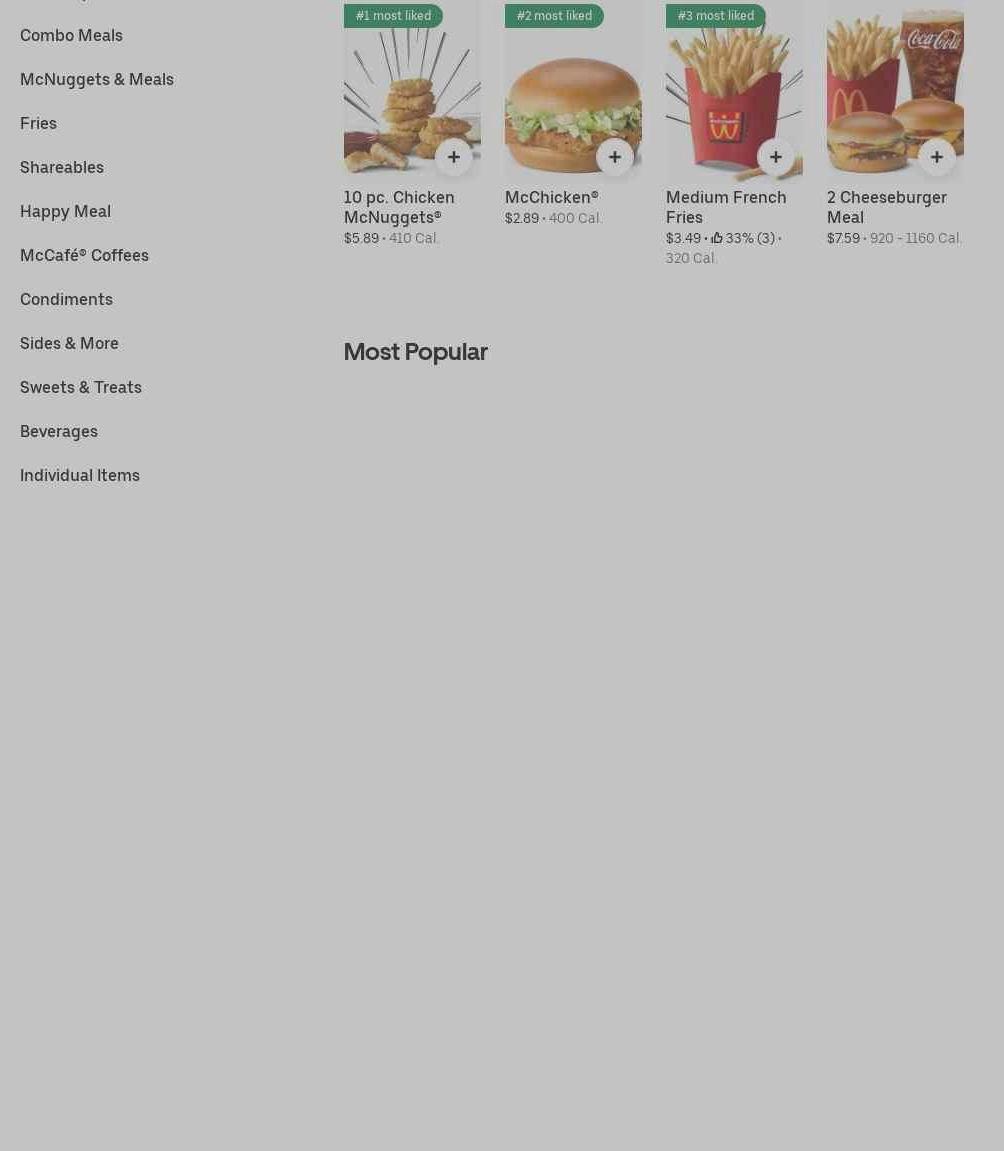
Task: Go to the Fries category
Action: point(38,123)
